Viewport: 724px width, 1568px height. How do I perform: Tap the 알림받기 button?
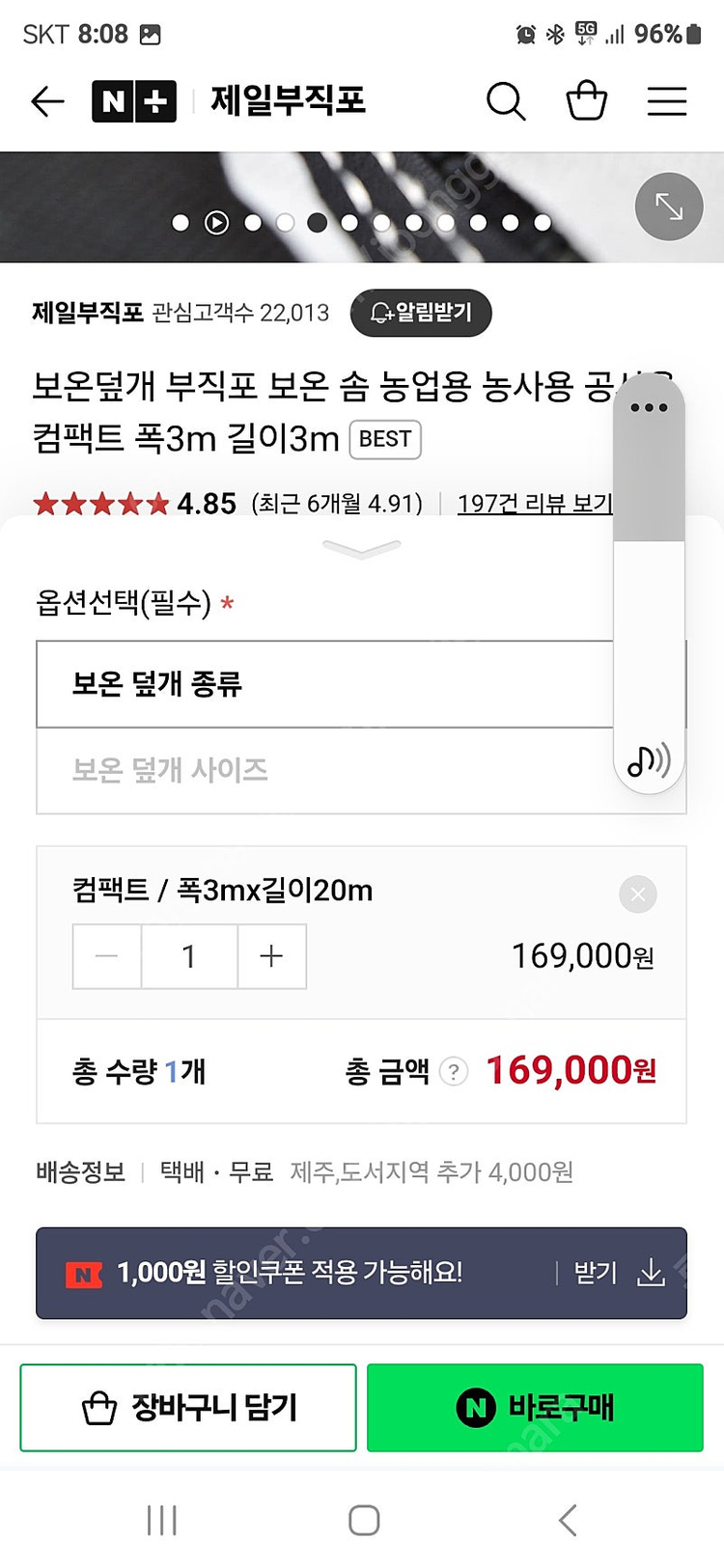pyautogui.click(x=421, y=313)
